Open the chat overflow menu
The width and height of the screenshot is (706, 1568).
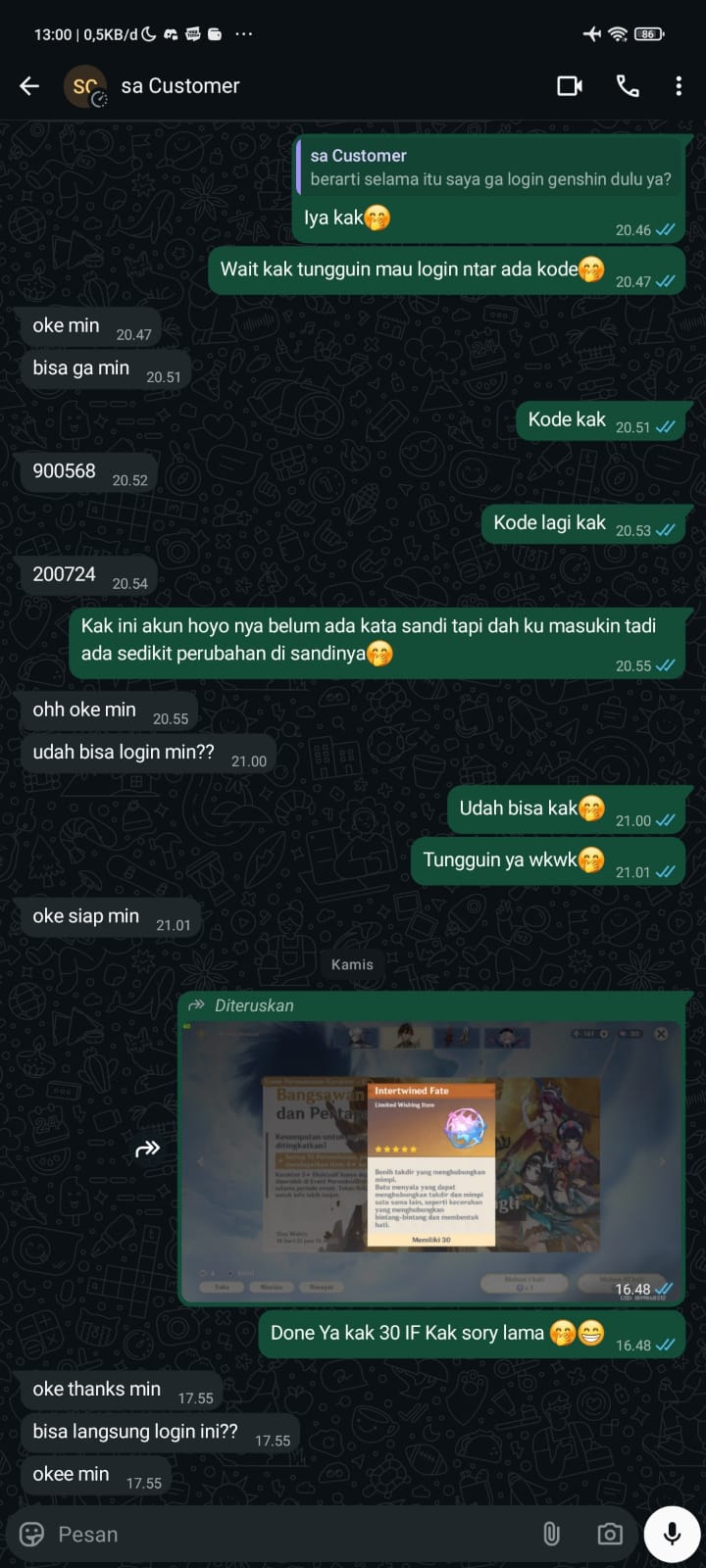[x=679, y=86]
